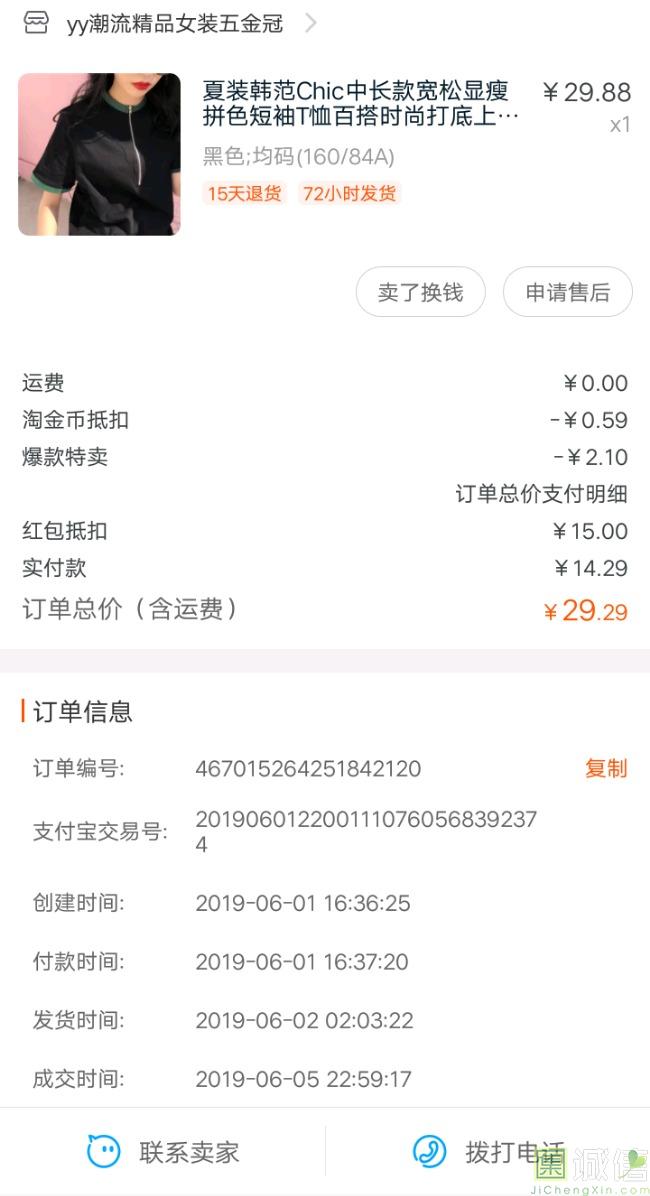Open the T-shirt product thumbnail

pyautogui.click(x=99, y=154)
